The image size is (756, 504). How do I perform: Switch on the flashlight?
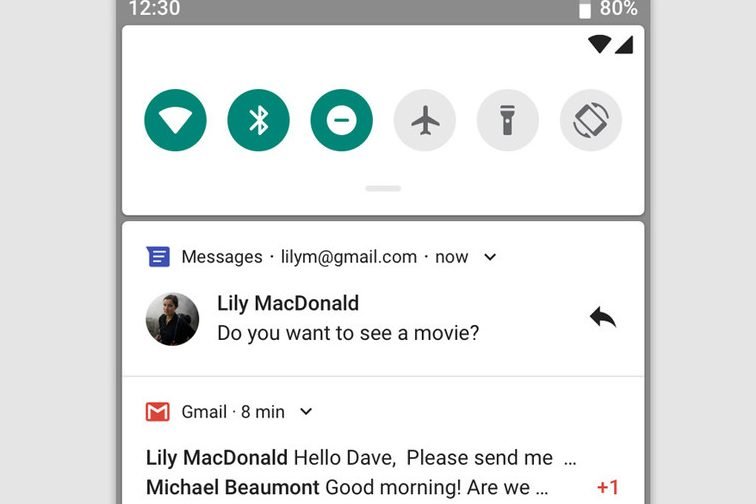point(508,120)
